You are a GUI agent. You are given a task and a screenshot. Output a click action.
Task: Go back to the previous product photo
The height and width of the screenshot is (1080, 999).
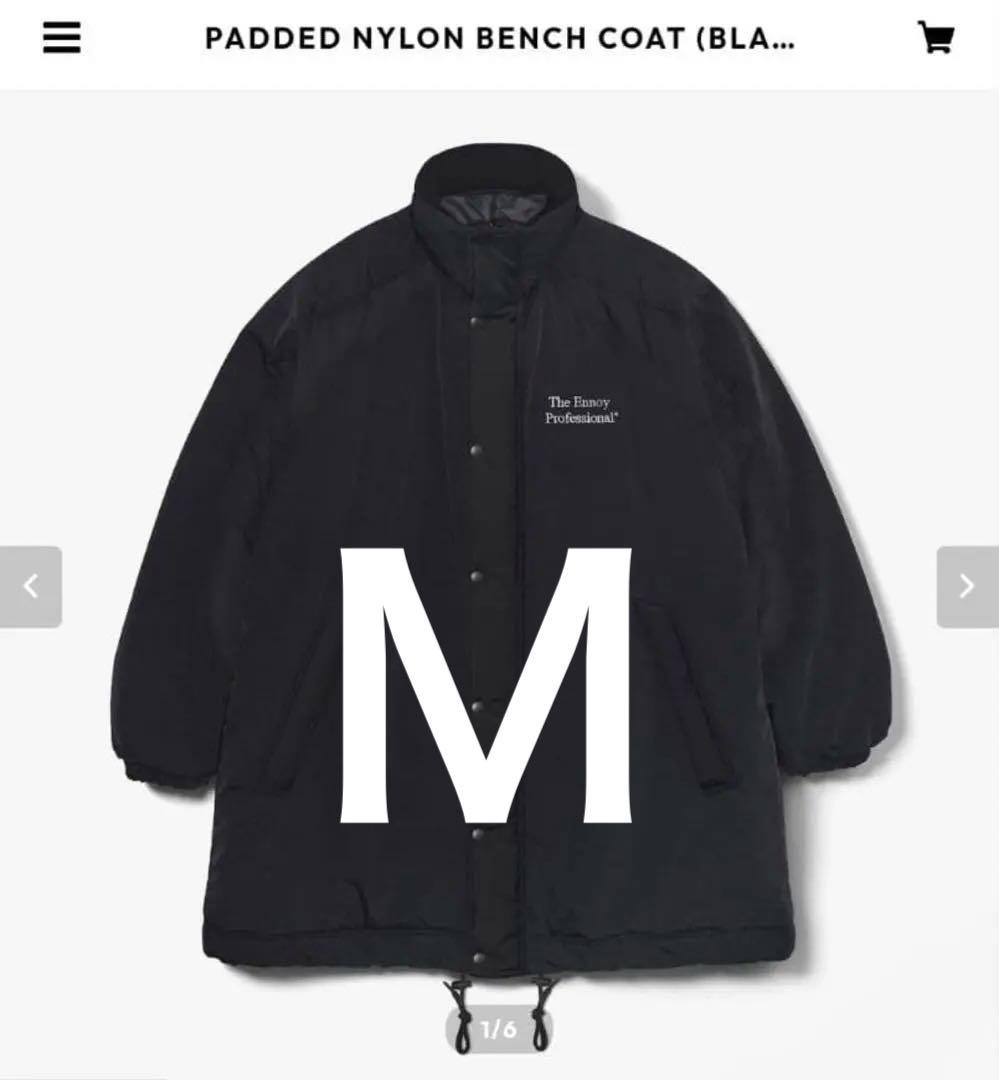pos(29,583)
